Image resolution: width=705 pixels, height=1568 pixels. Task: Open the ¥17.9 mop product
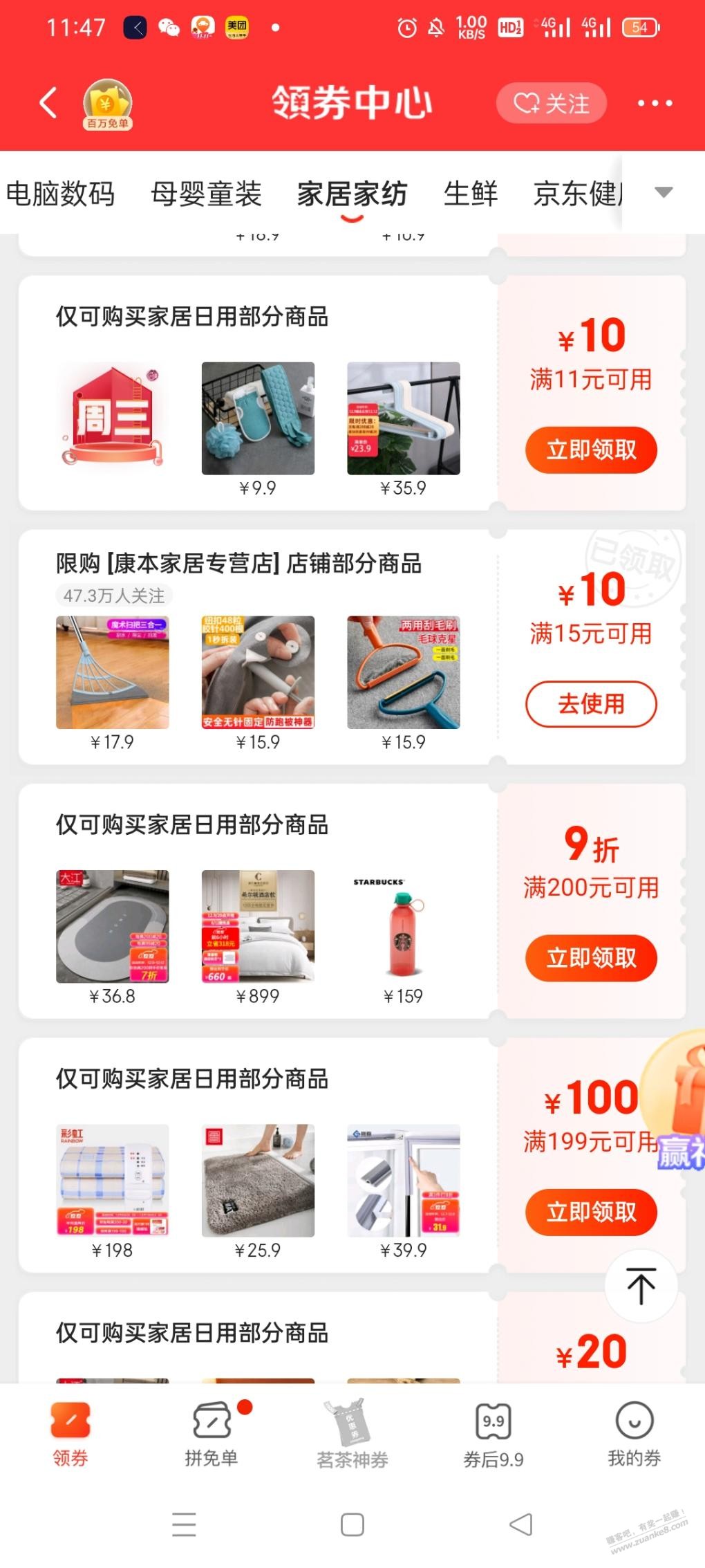[113, 672]
